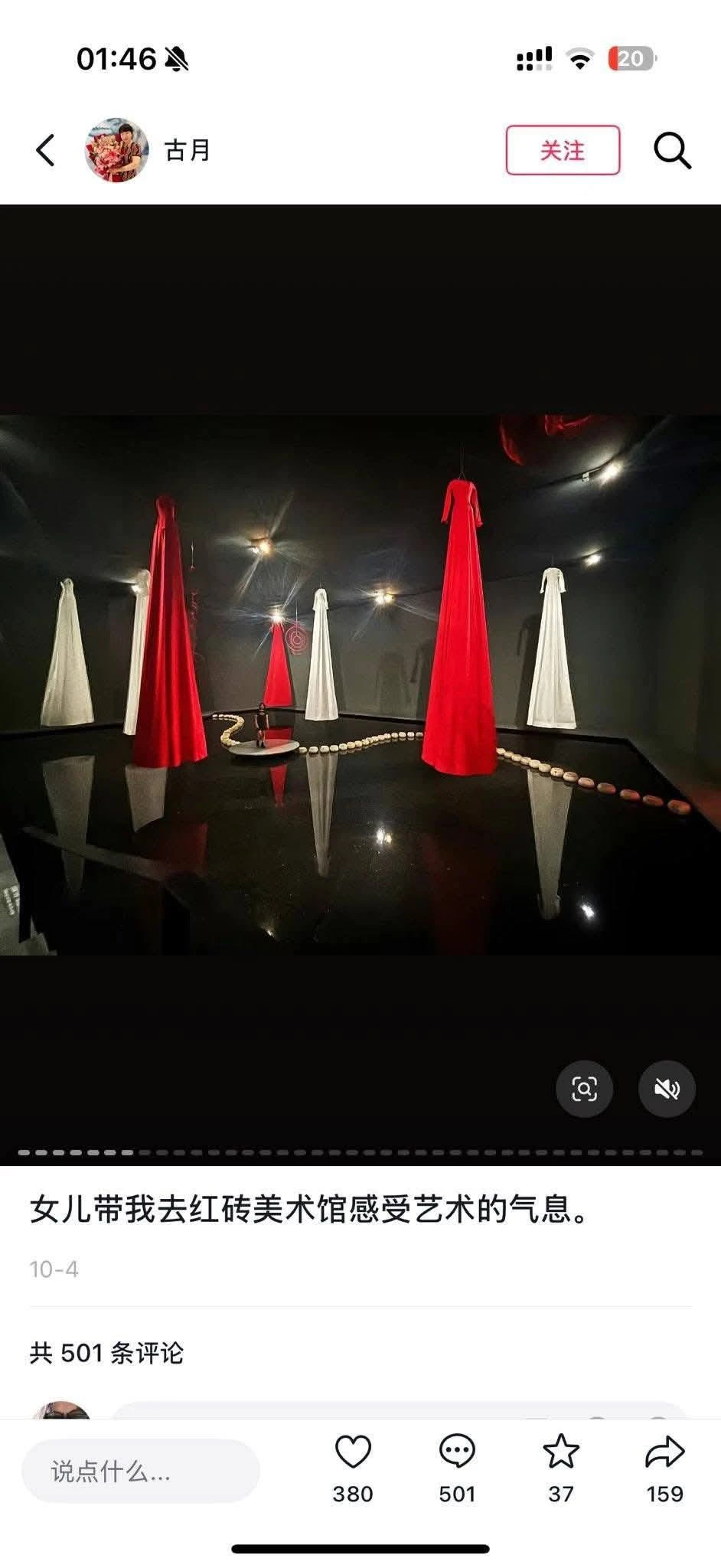Open the red dress exhibition photo
Screen dimensions: 721x1568
(x=360, y=684)
